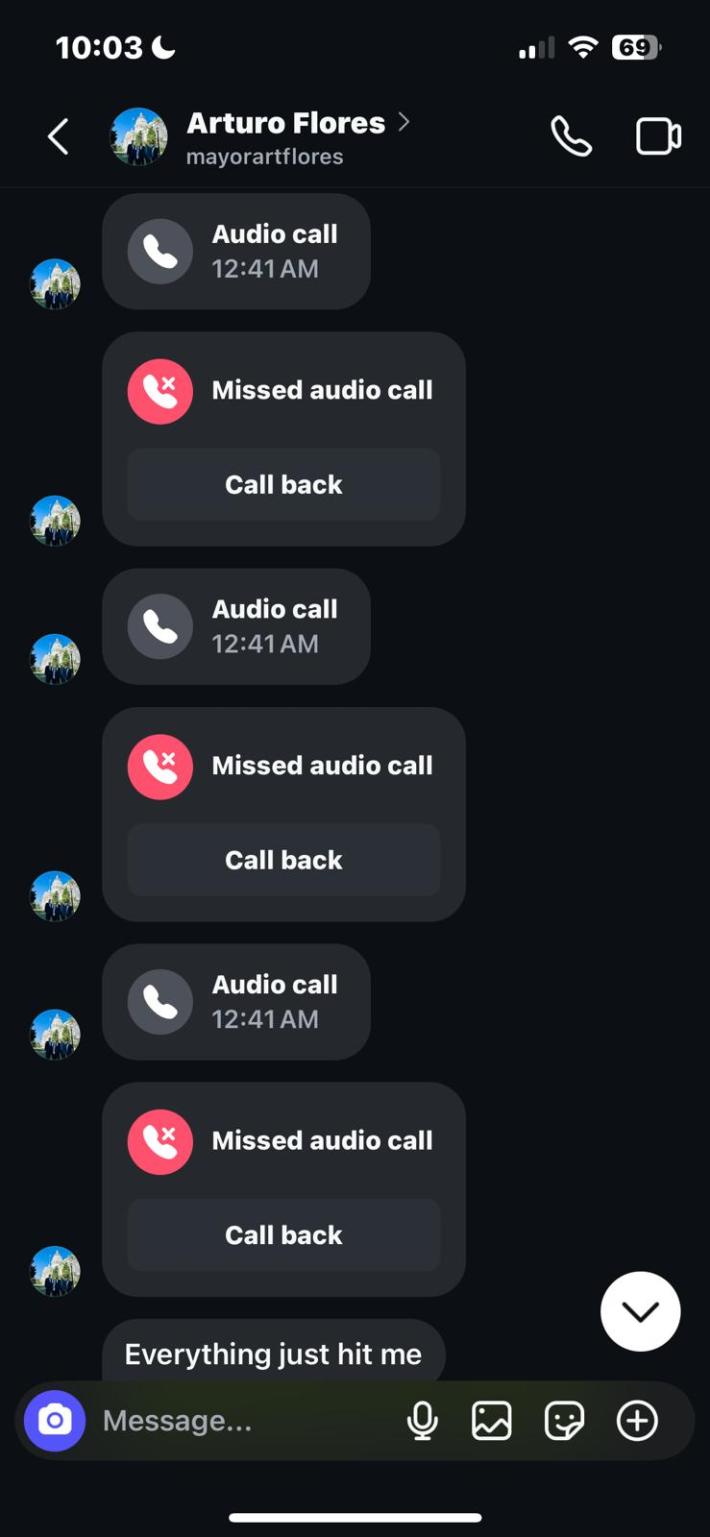Screen dimensions: 710x1537
Task: Go back to the message list
Action: click(58, 137)
